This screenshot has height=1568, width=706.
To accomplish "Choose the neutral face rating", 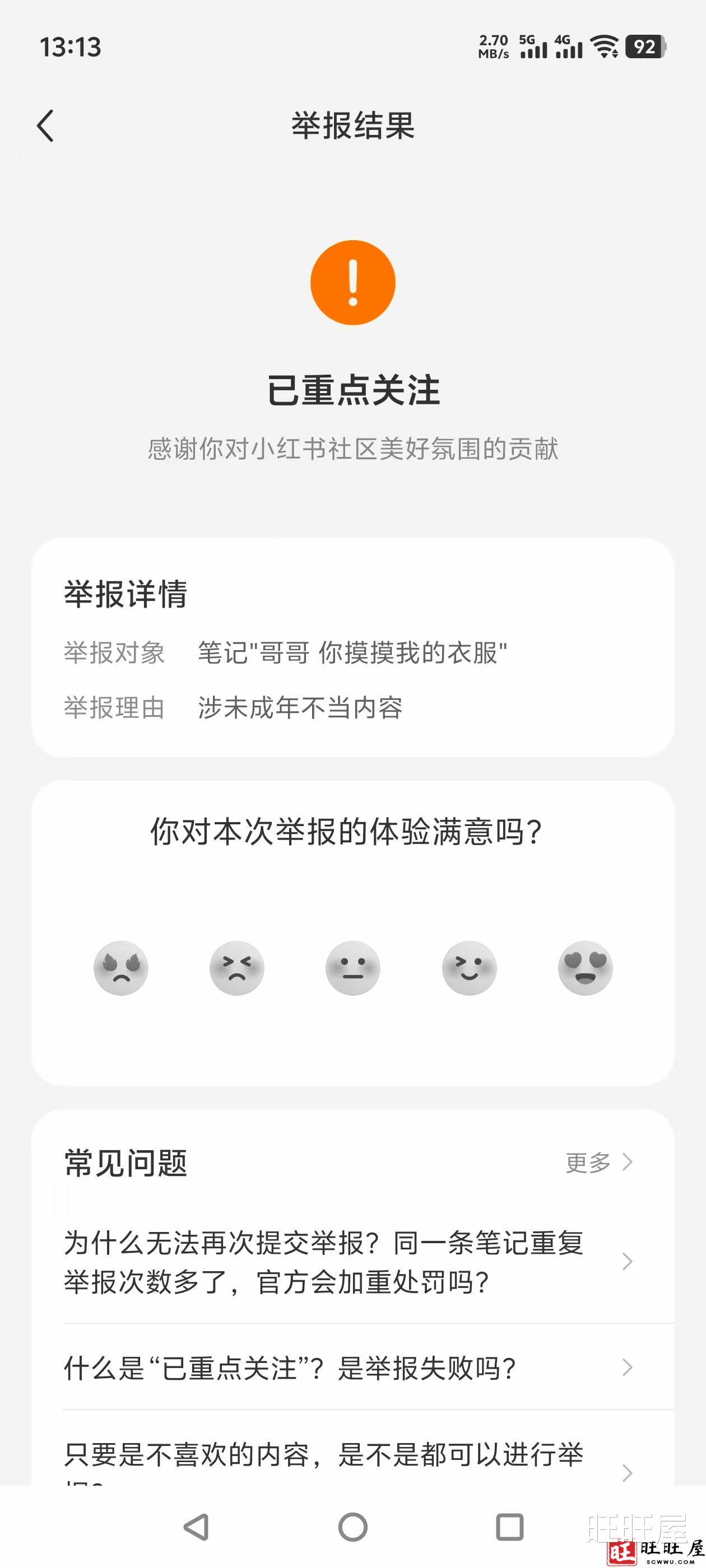I will [x=352, y=968].
